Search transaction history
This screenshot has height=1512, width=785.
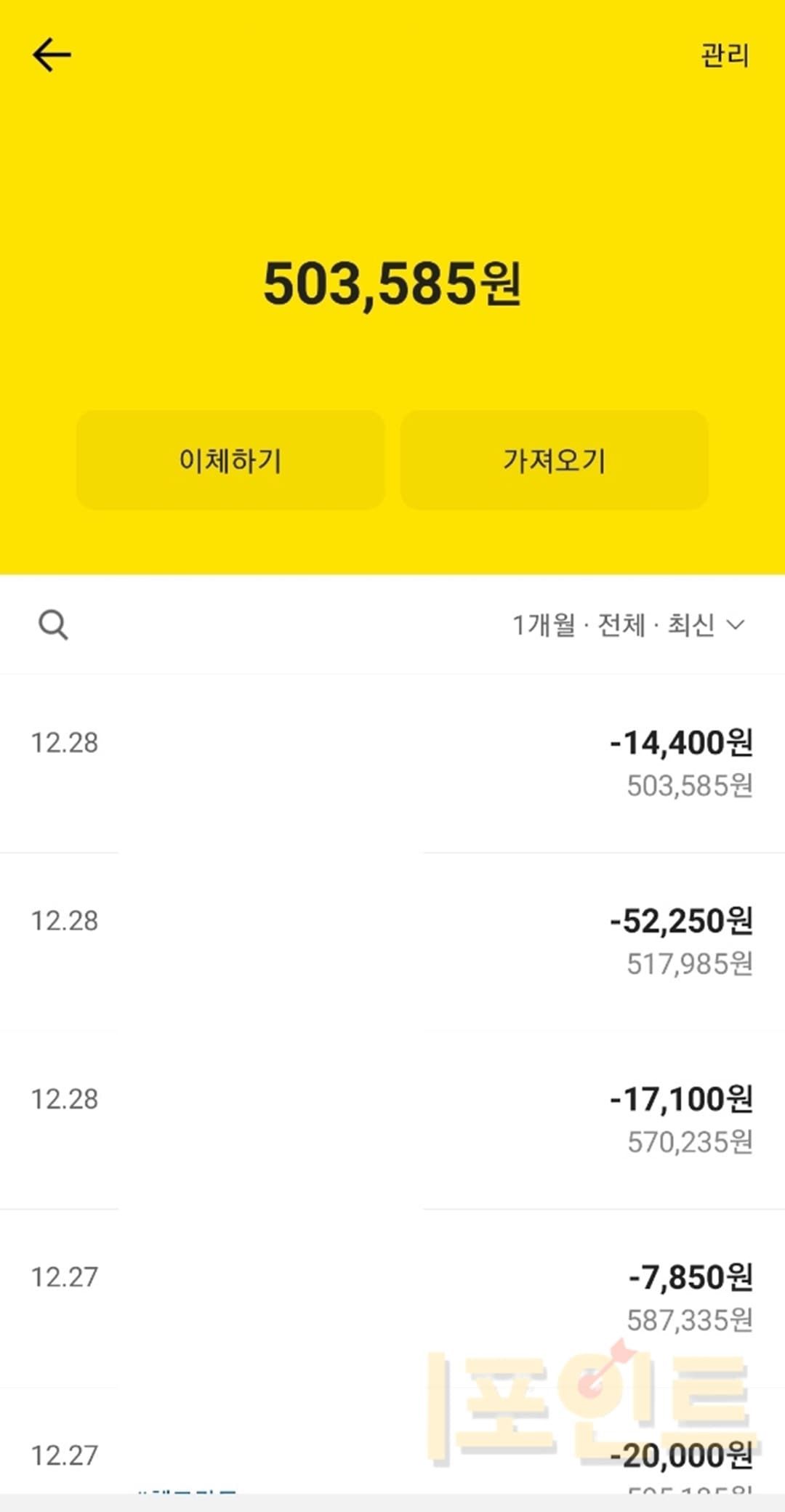click(x=53, y=625)
